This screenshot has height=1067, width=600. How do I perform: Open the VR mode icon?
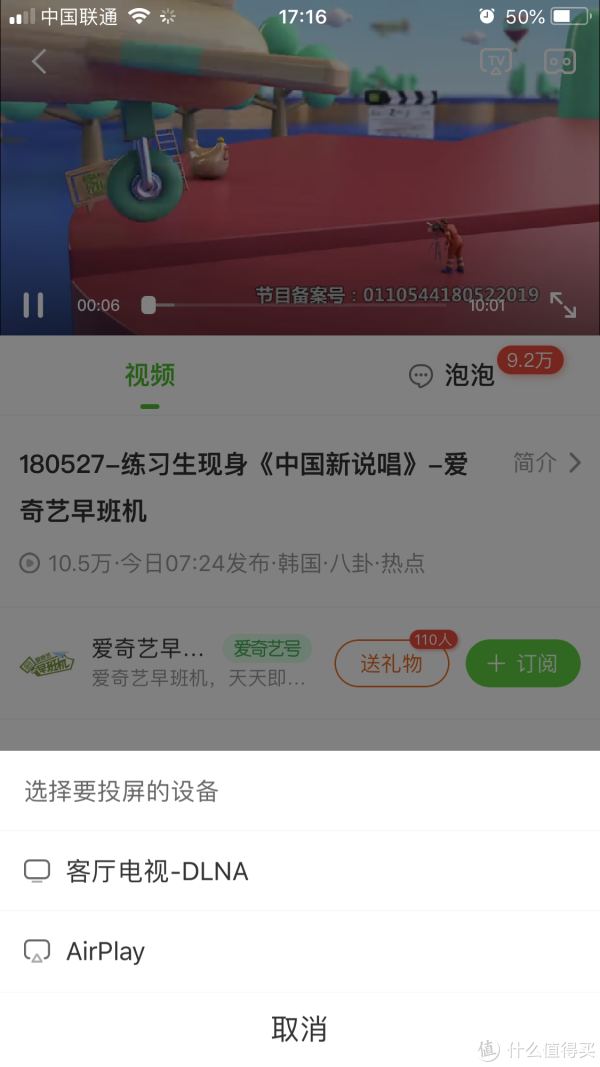point(560,61)
